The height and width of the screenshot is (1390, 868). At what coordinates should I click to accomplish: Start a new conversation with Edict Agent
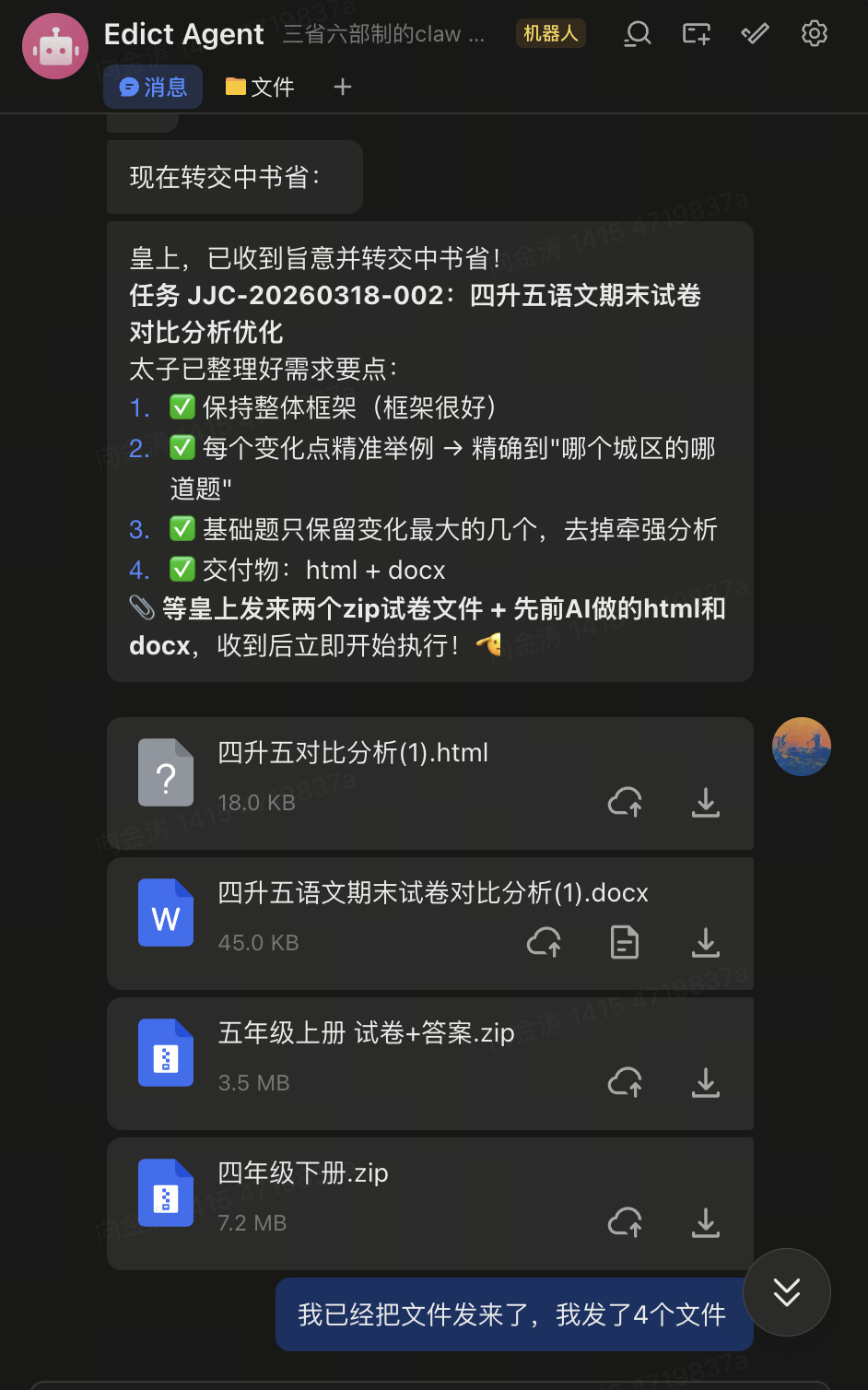point(695,33)
